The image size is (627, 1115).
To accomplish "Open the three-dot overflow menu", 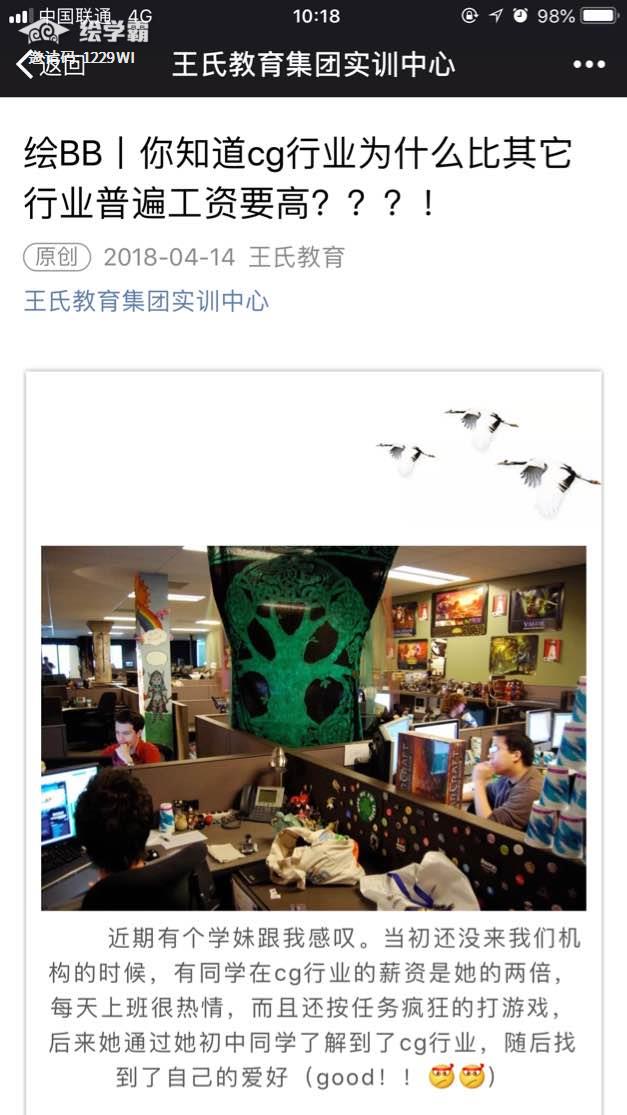I will click(x=589, y=65).
